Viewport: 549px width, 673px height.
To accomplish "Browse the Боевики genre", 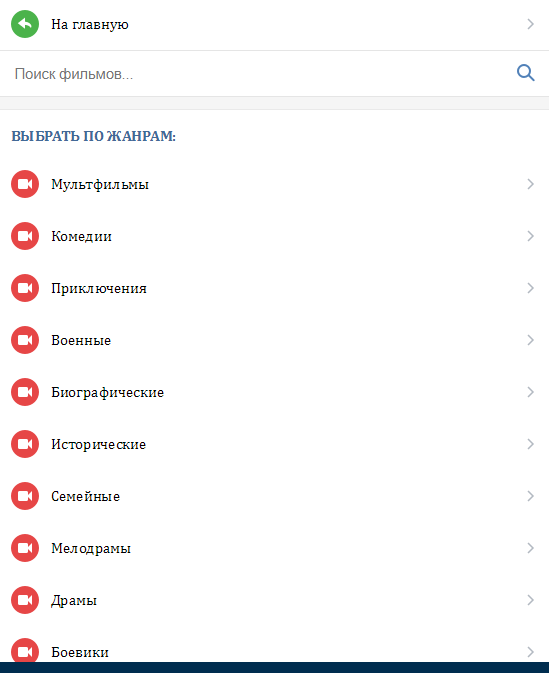I will tap(274, 649).
